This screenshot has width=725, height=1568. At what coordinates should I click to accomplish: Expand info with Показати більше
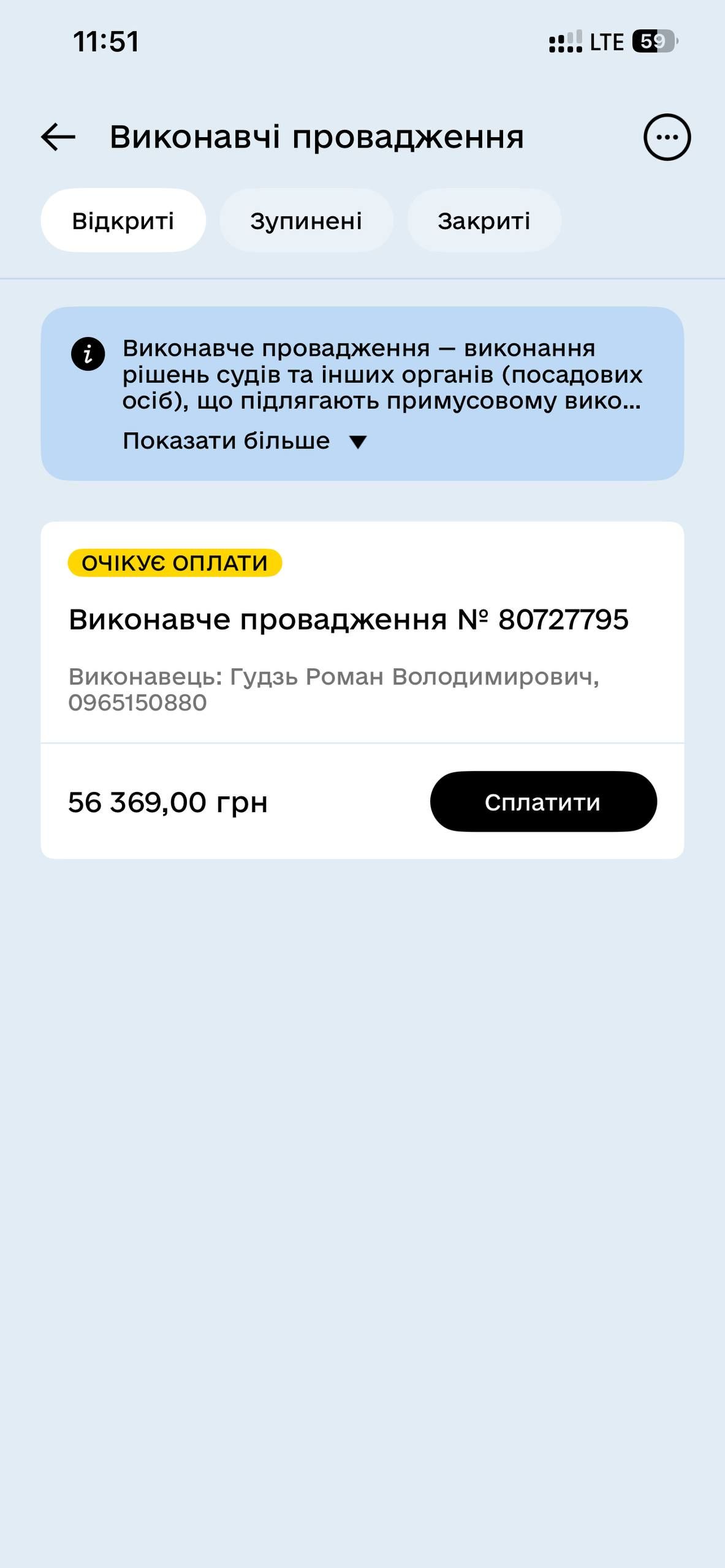[245, 441]
